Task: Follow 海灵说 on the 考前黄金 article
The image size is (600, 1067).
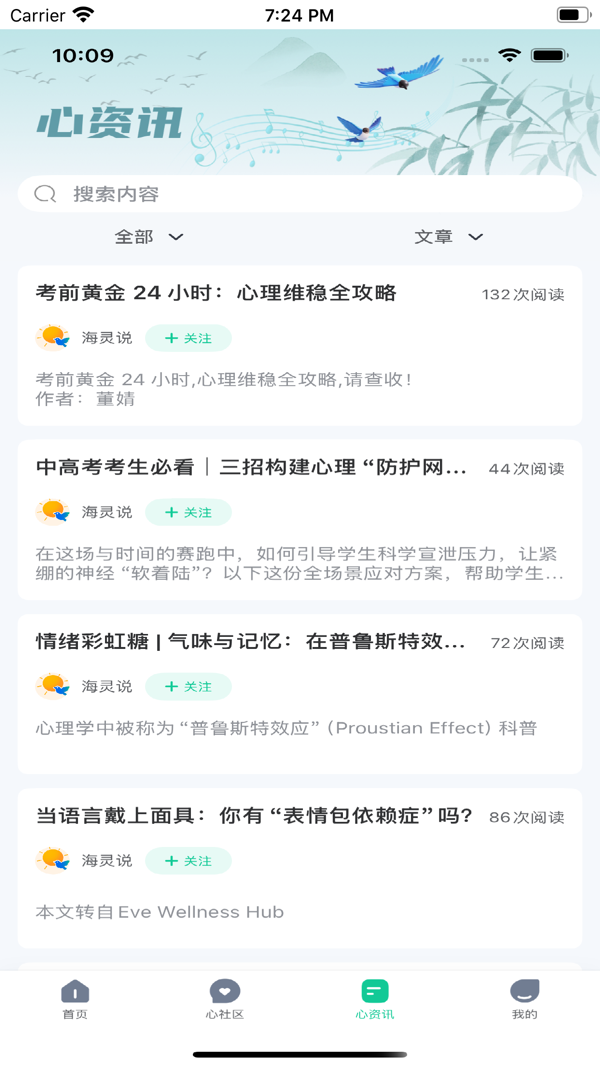Action: click(188, 338)
